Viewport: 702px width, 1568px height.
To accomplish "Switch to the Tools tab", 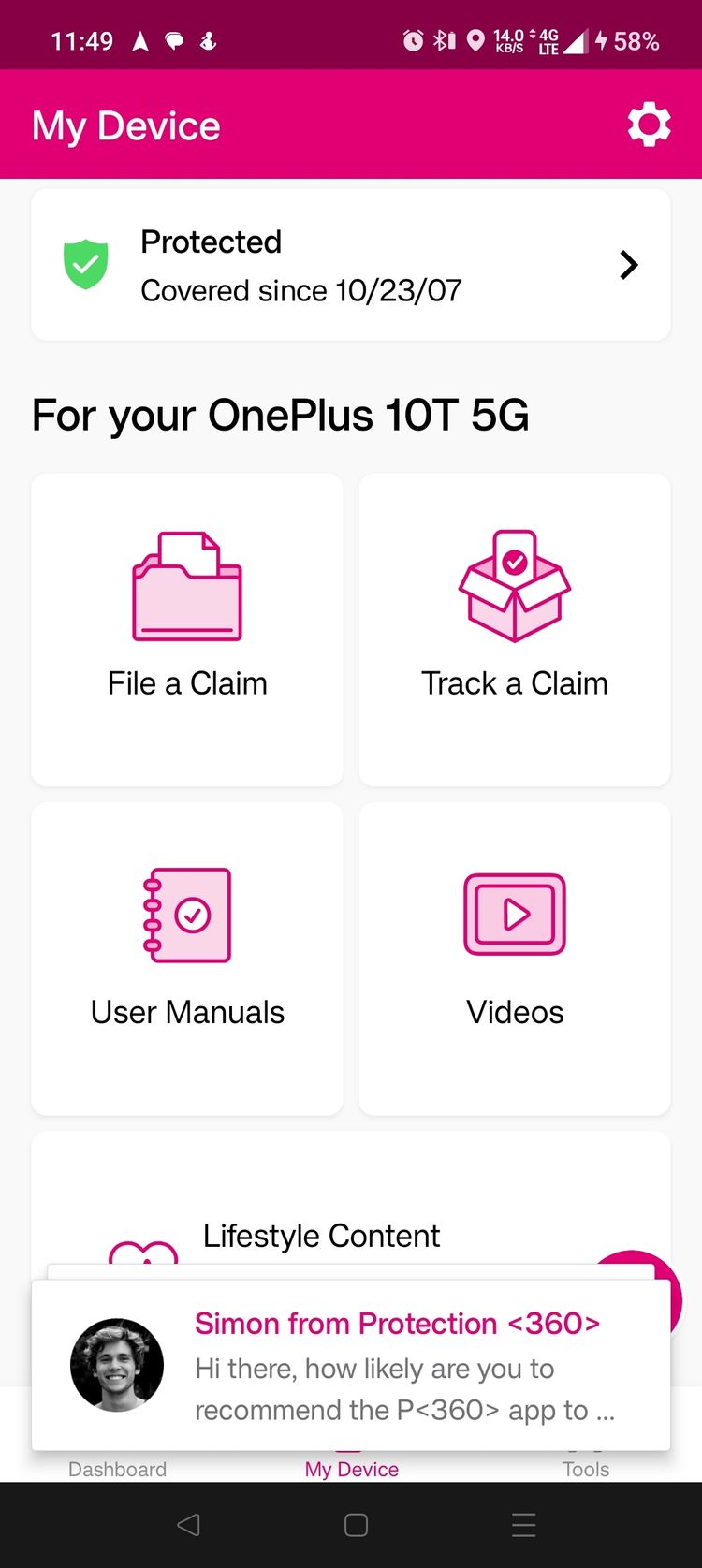I will (585, 1468).
